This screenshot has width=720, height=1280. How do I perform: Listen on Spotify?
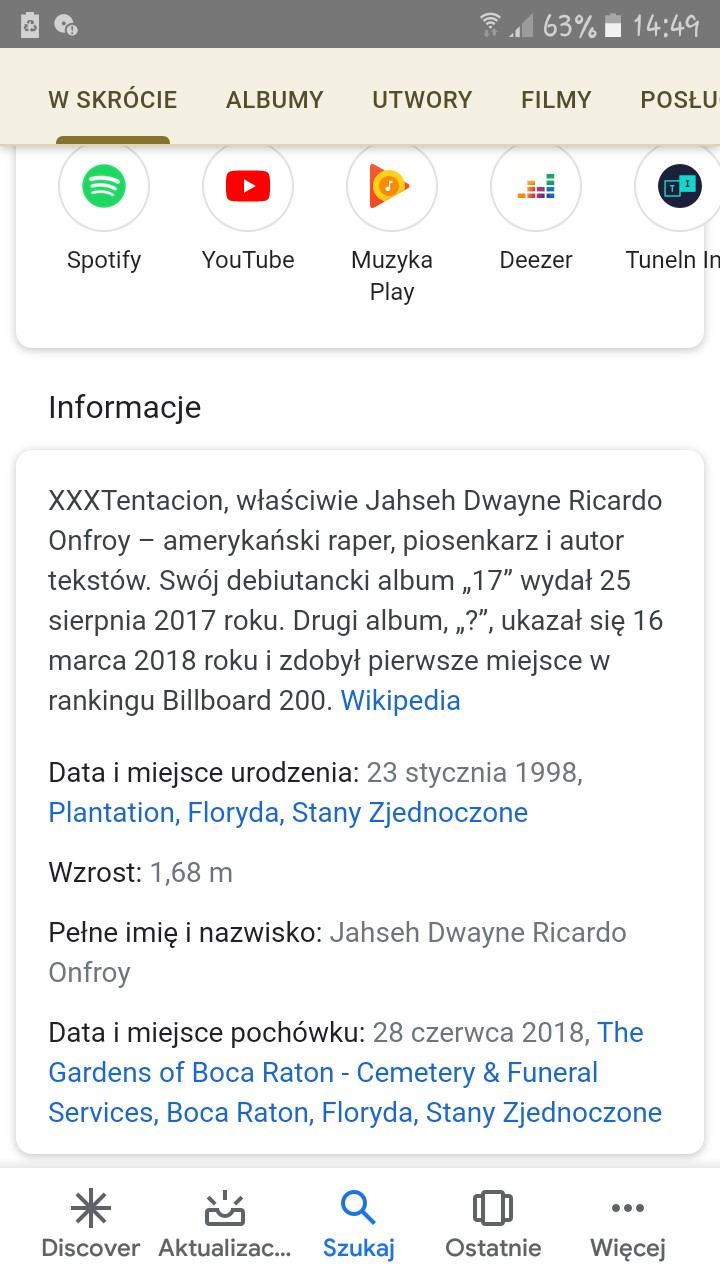104,187
